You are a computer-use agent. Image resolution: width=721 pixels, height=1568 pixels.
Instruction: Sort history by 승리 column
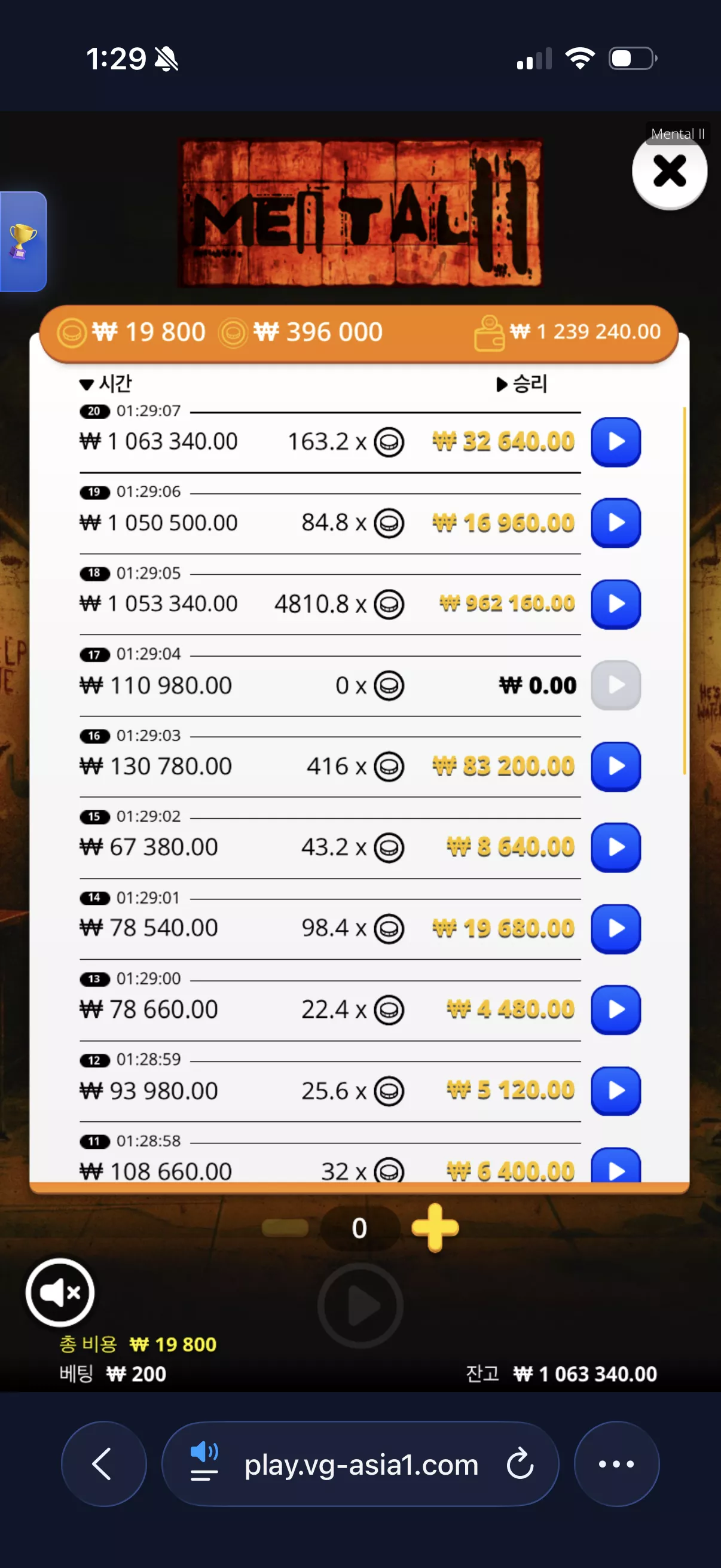coord(522,383)
